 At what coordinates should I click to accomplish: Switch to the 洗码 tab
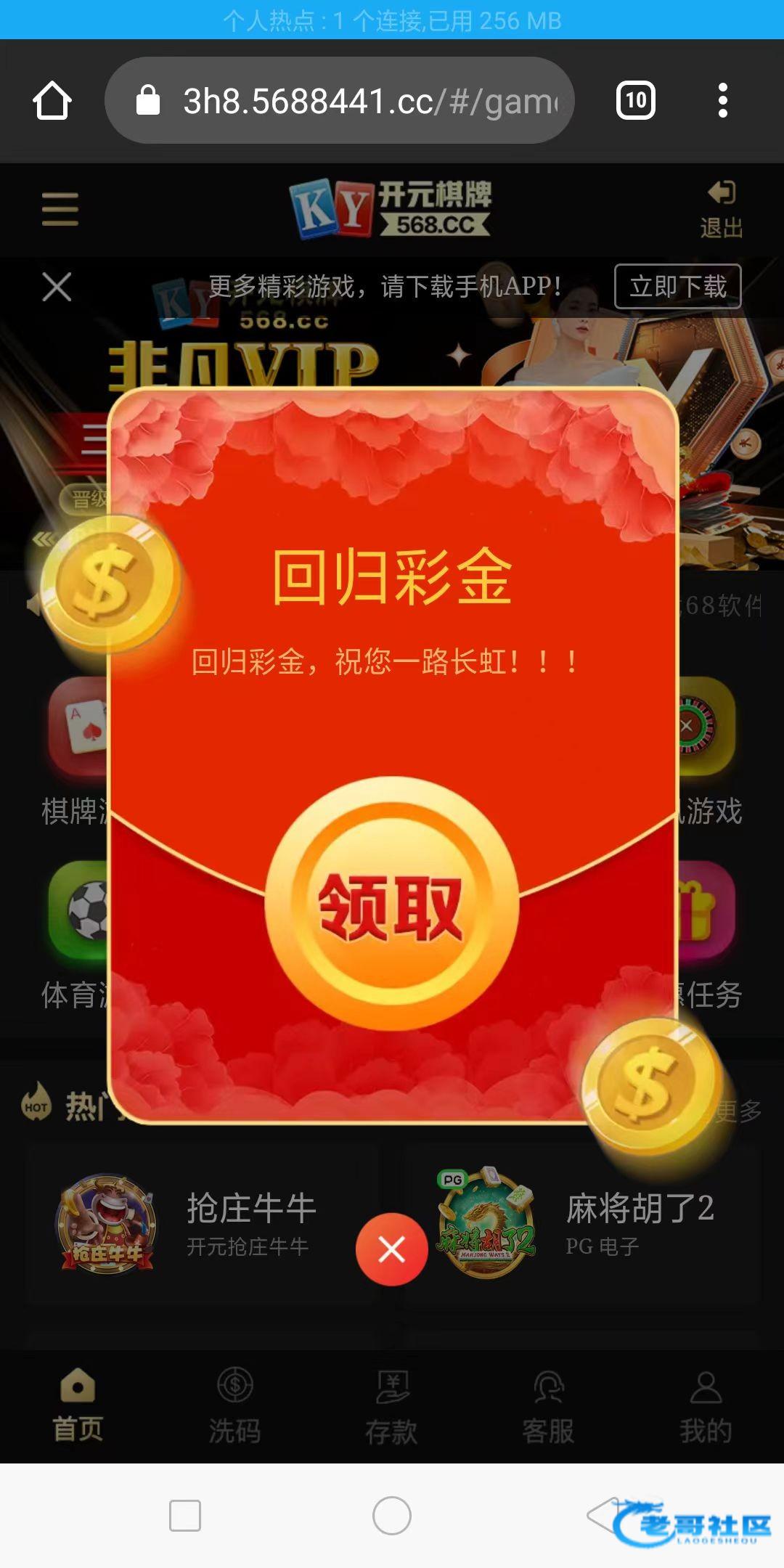(x=235, y=1405)
